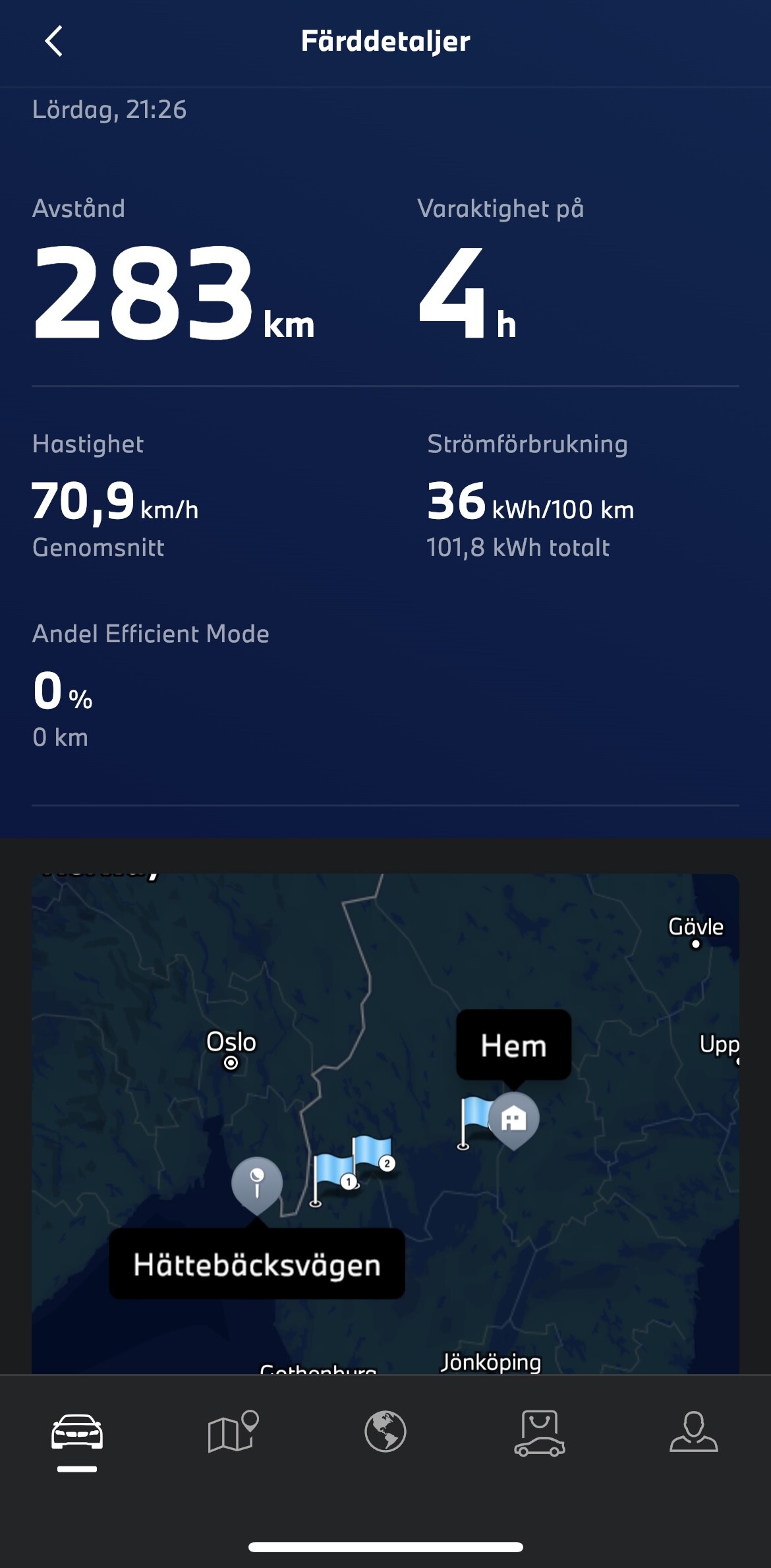Tap the Hem home marker on map
This screenshot has height=1568, width=771.
click(x=514, y=1118)
